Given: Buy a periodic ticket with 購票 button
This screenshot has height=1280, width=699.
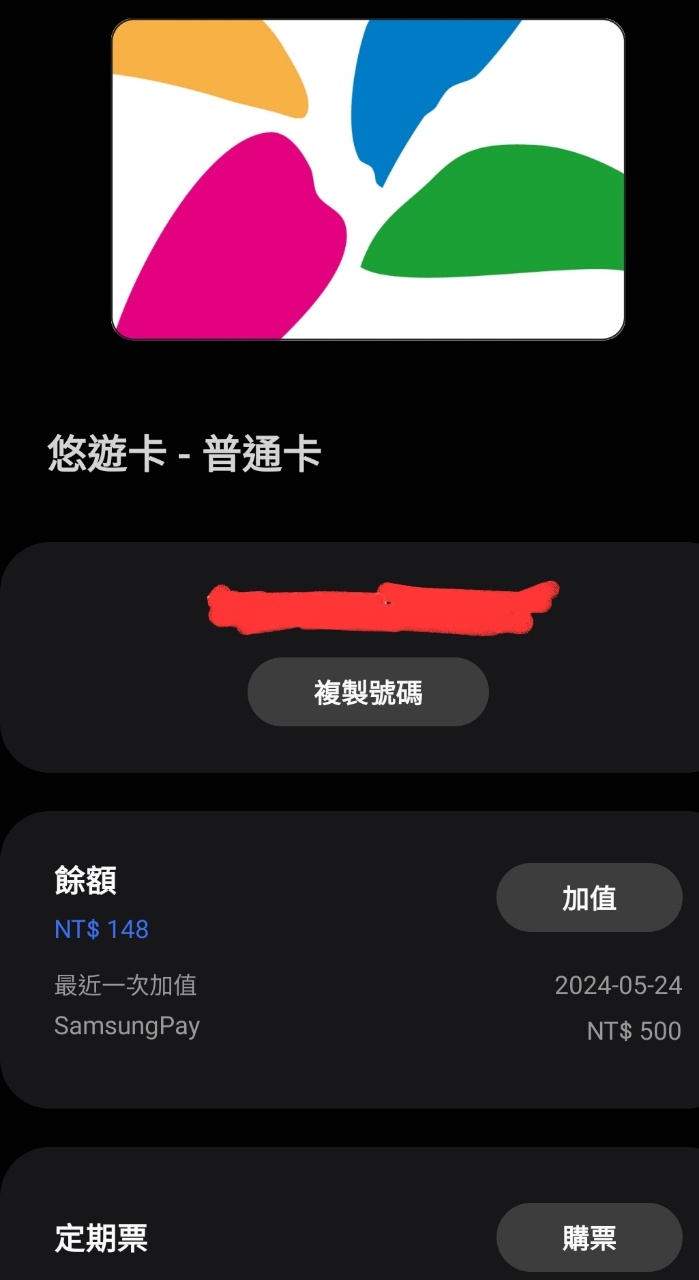Looking at the screenshot, I should click(x=589, y=1238).
